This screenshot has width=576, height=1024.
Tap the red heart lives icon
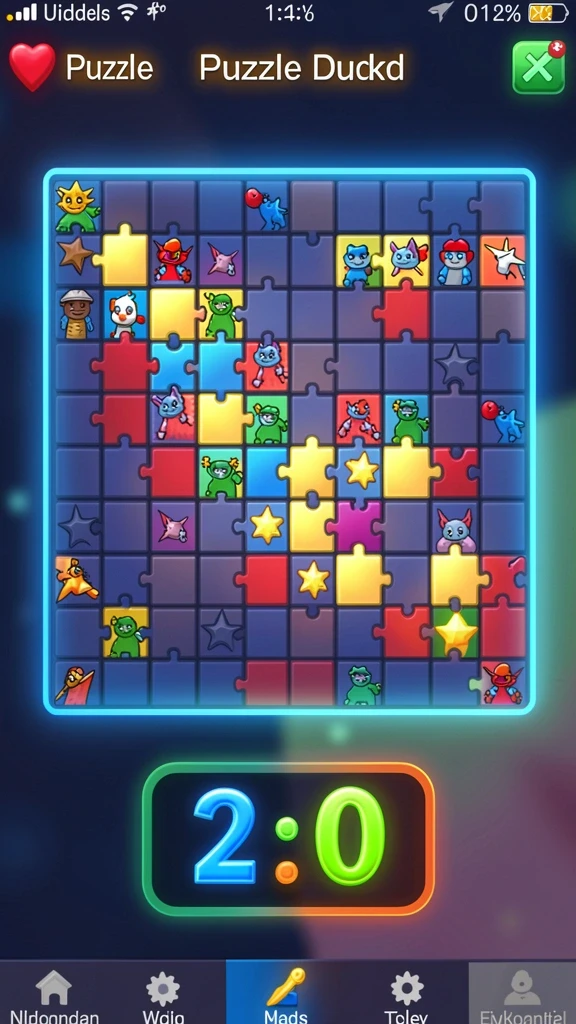coord(32,67)
